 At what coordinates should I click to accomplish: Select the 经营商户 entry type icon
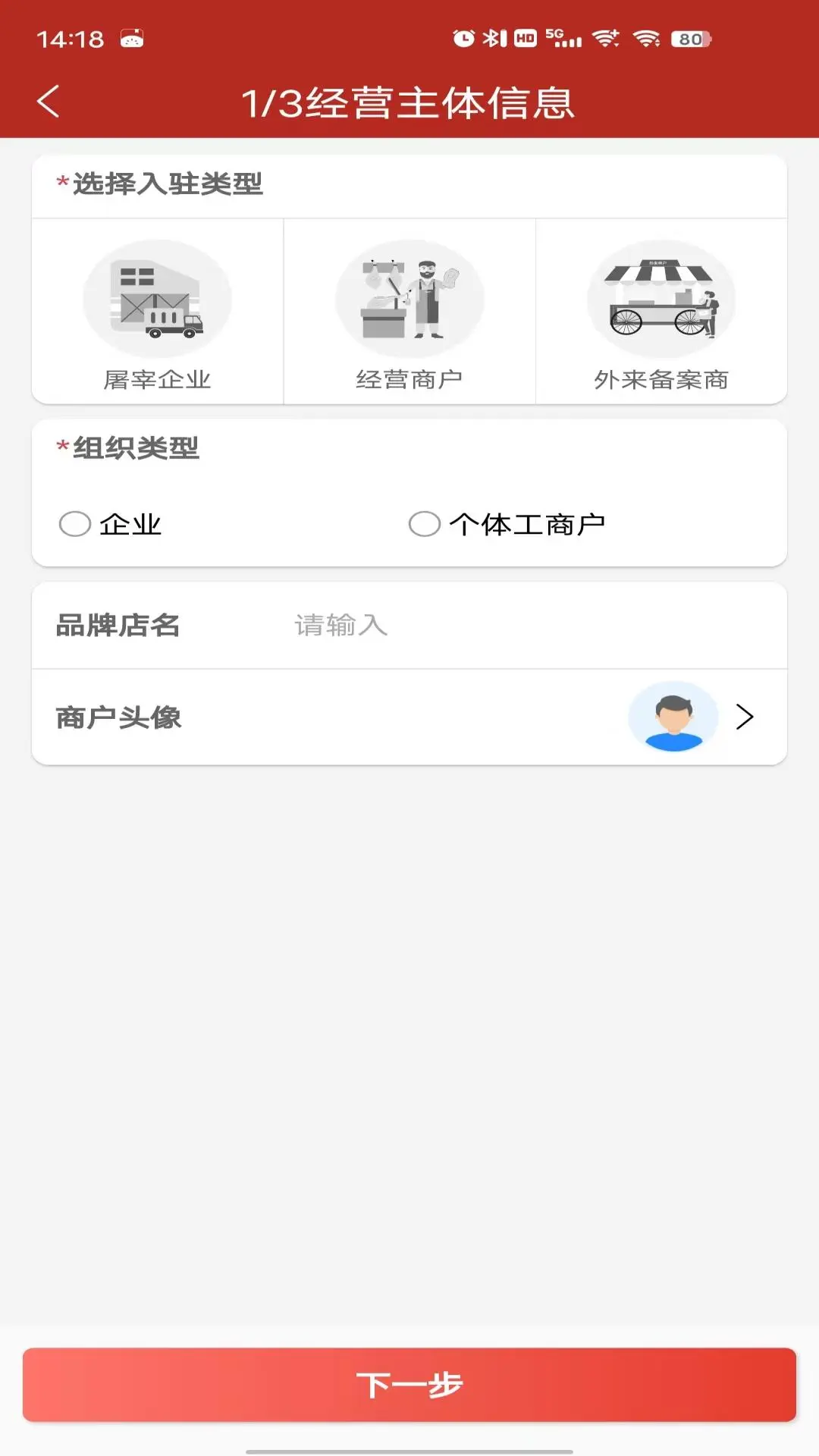click(x=409, y=298)
